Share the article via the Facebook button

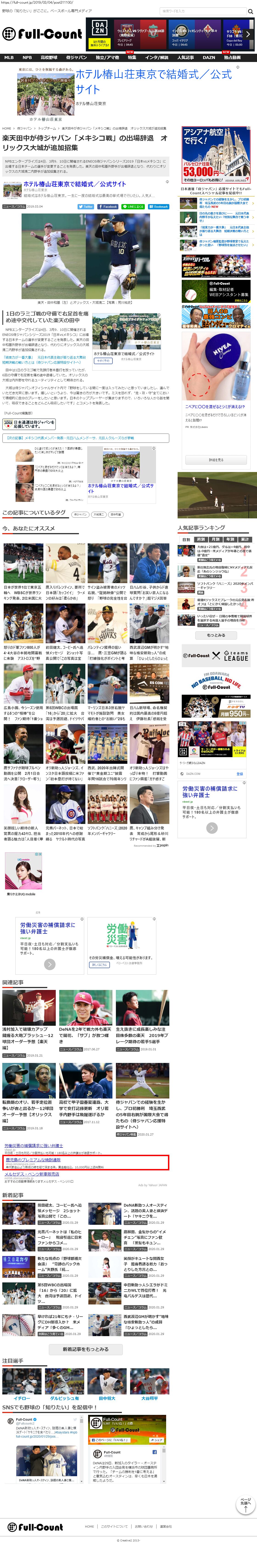coord(108,206)
